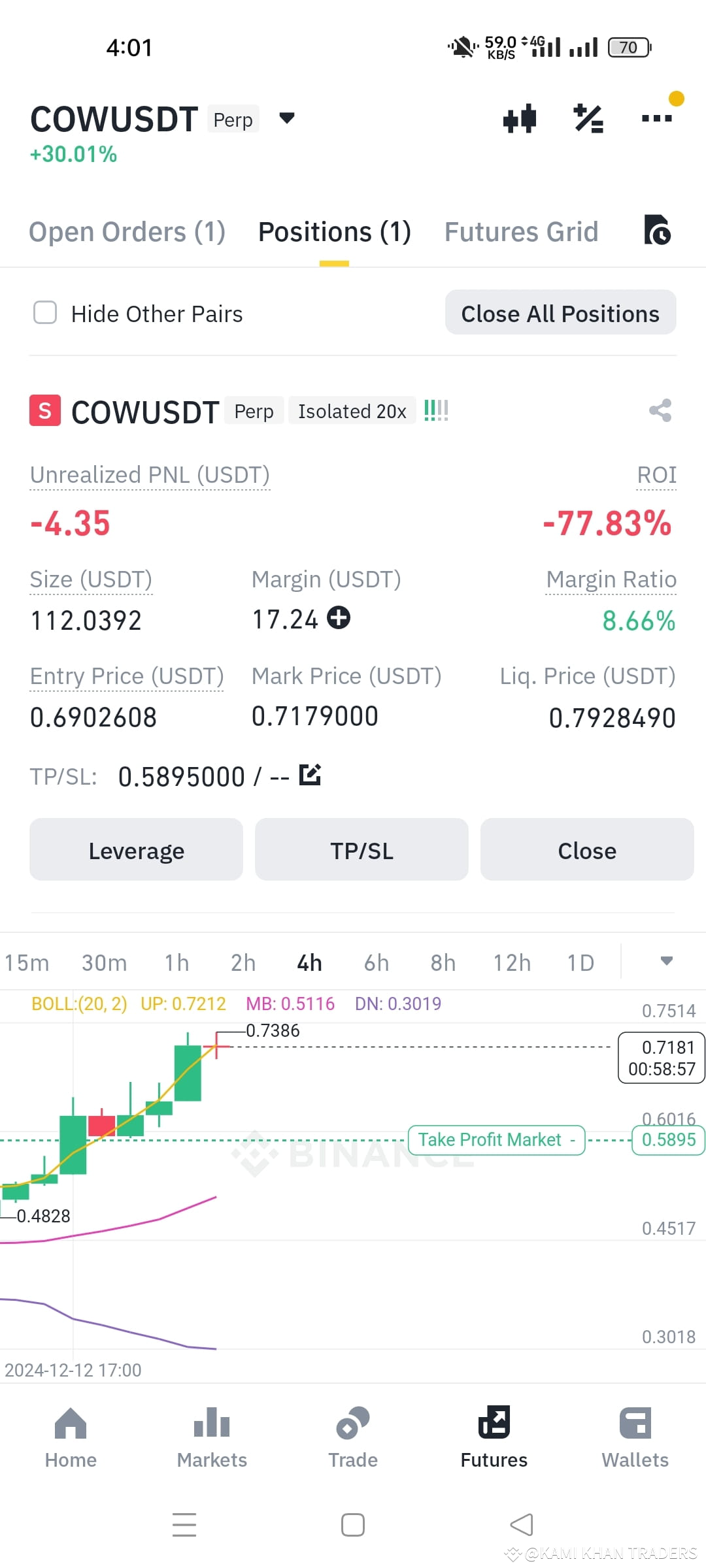The height and width of the screenshot is (1568, 706).
Task: Adjust the position Leverage
Action: (136, 850)
